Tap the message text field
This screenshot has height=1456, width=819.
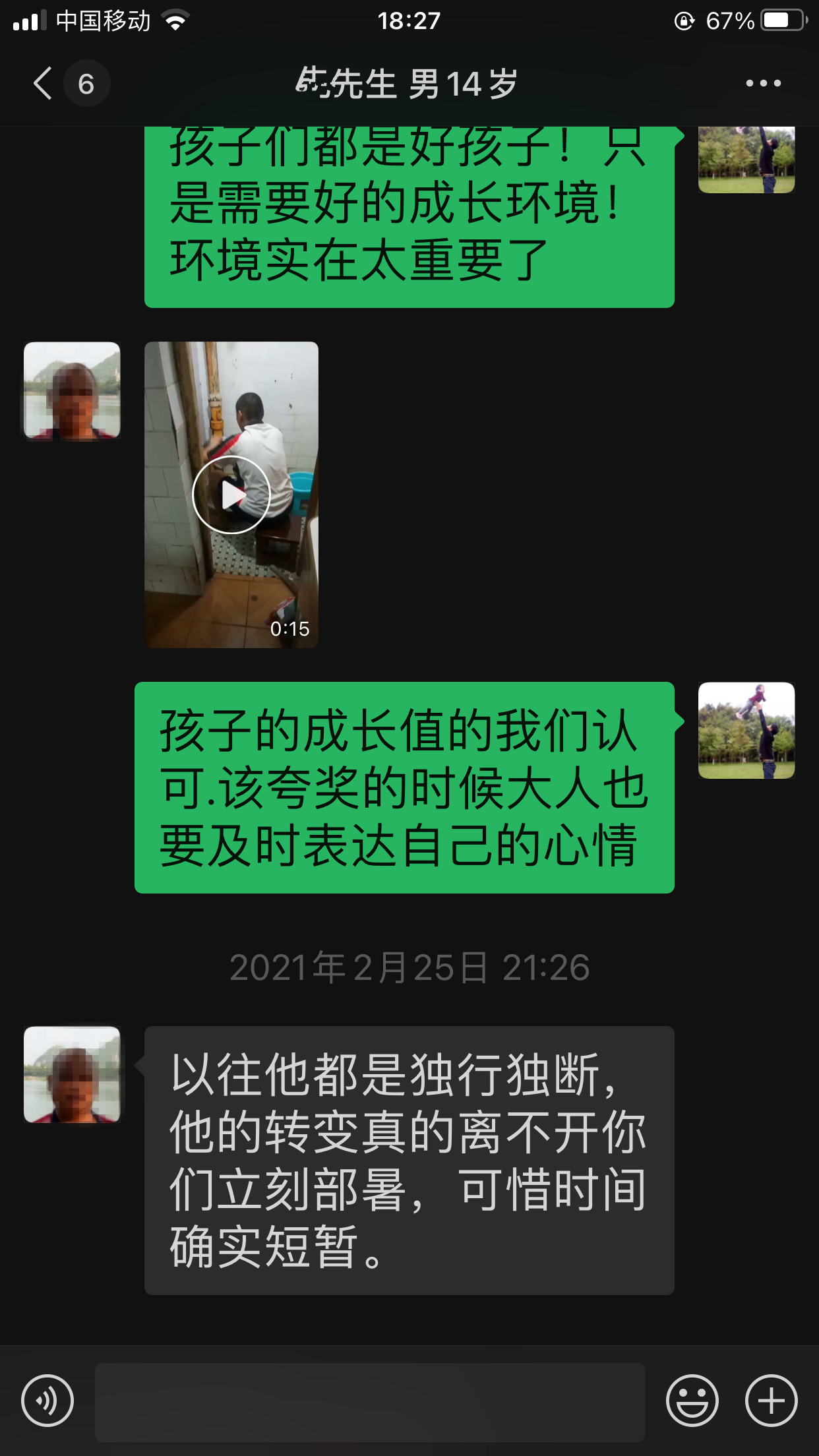pos(369,1401)
